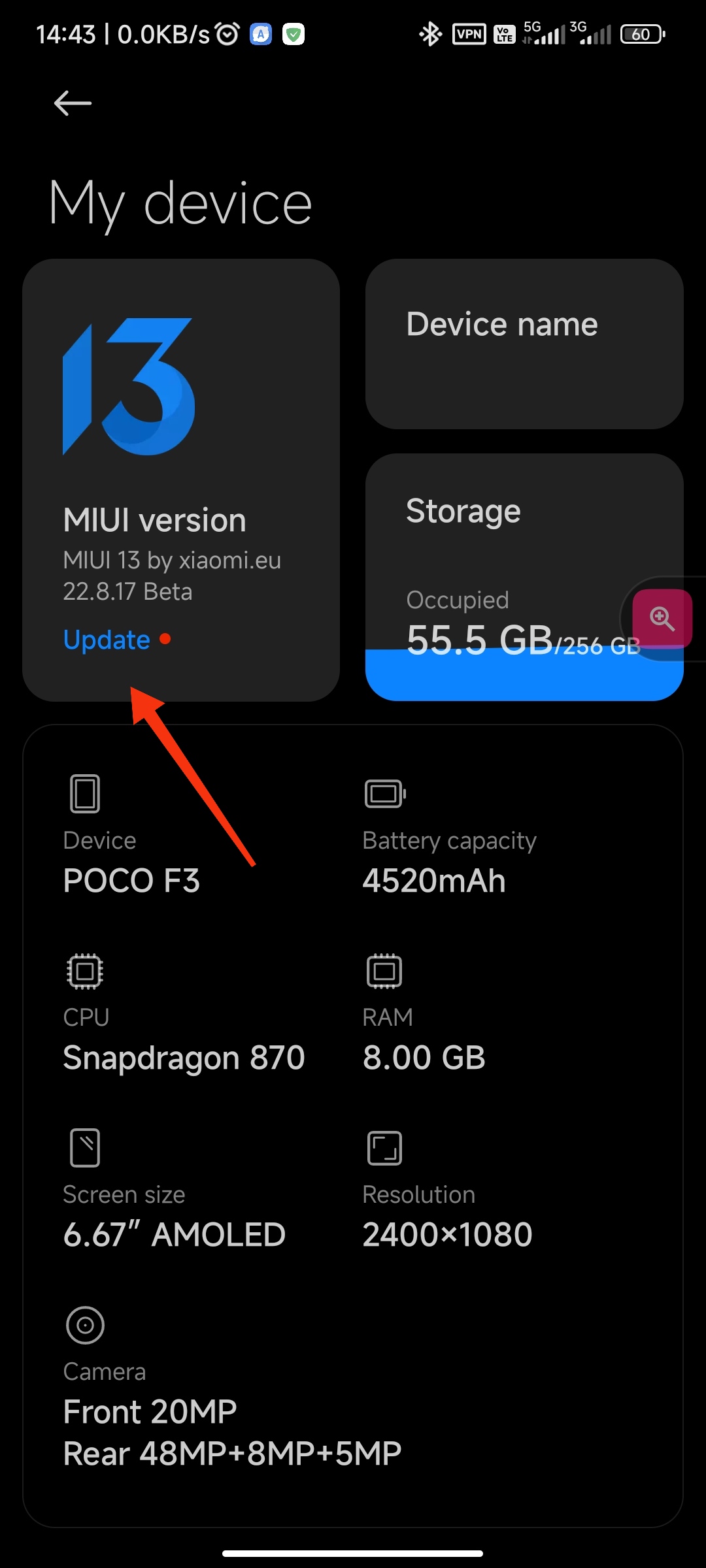Open the MIUI version card

pos(181,480)
